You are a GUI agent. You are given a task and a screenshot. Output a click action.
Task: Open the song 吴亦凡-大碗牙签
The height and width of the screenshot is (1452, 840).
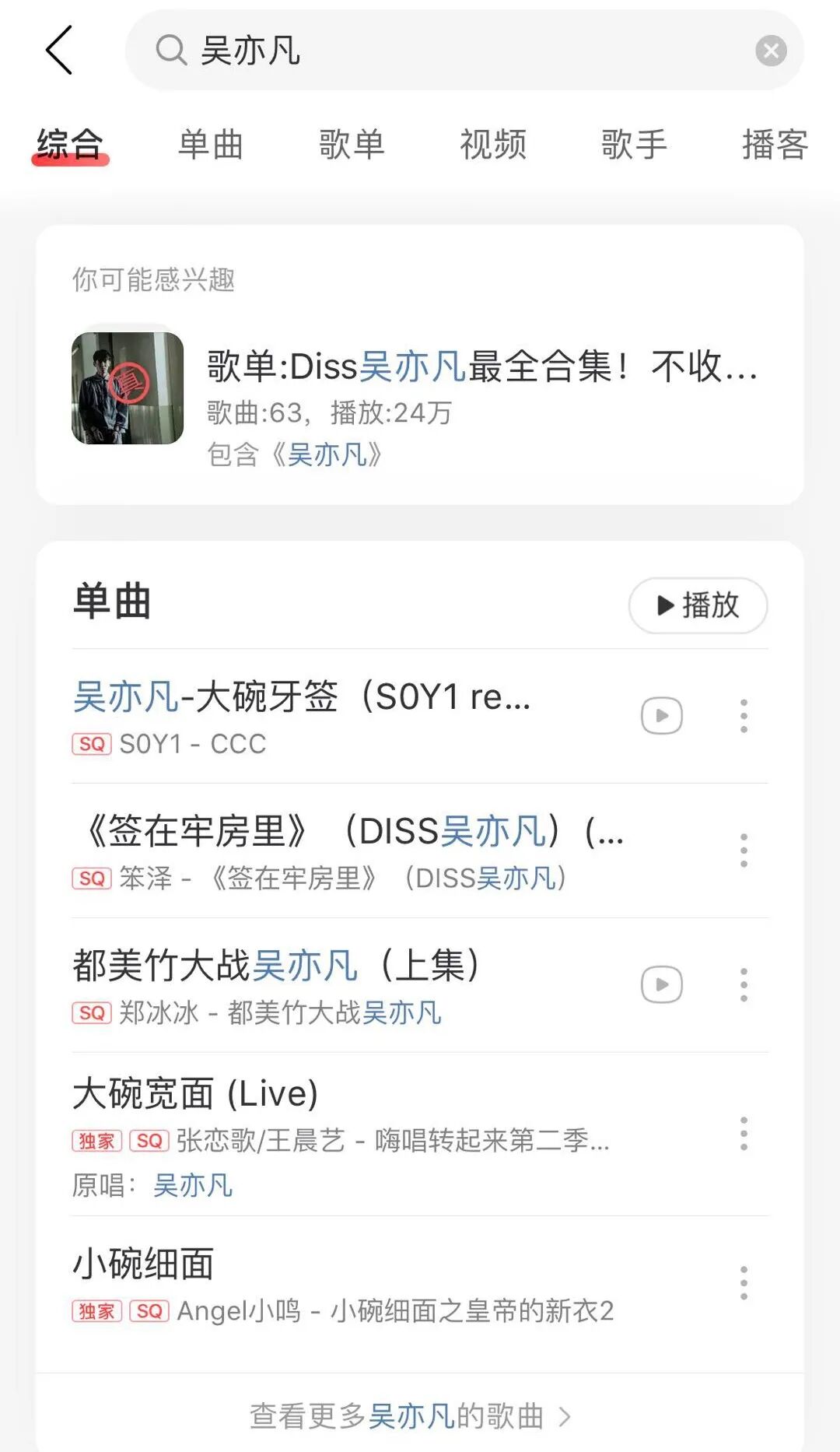pos(311,714)
